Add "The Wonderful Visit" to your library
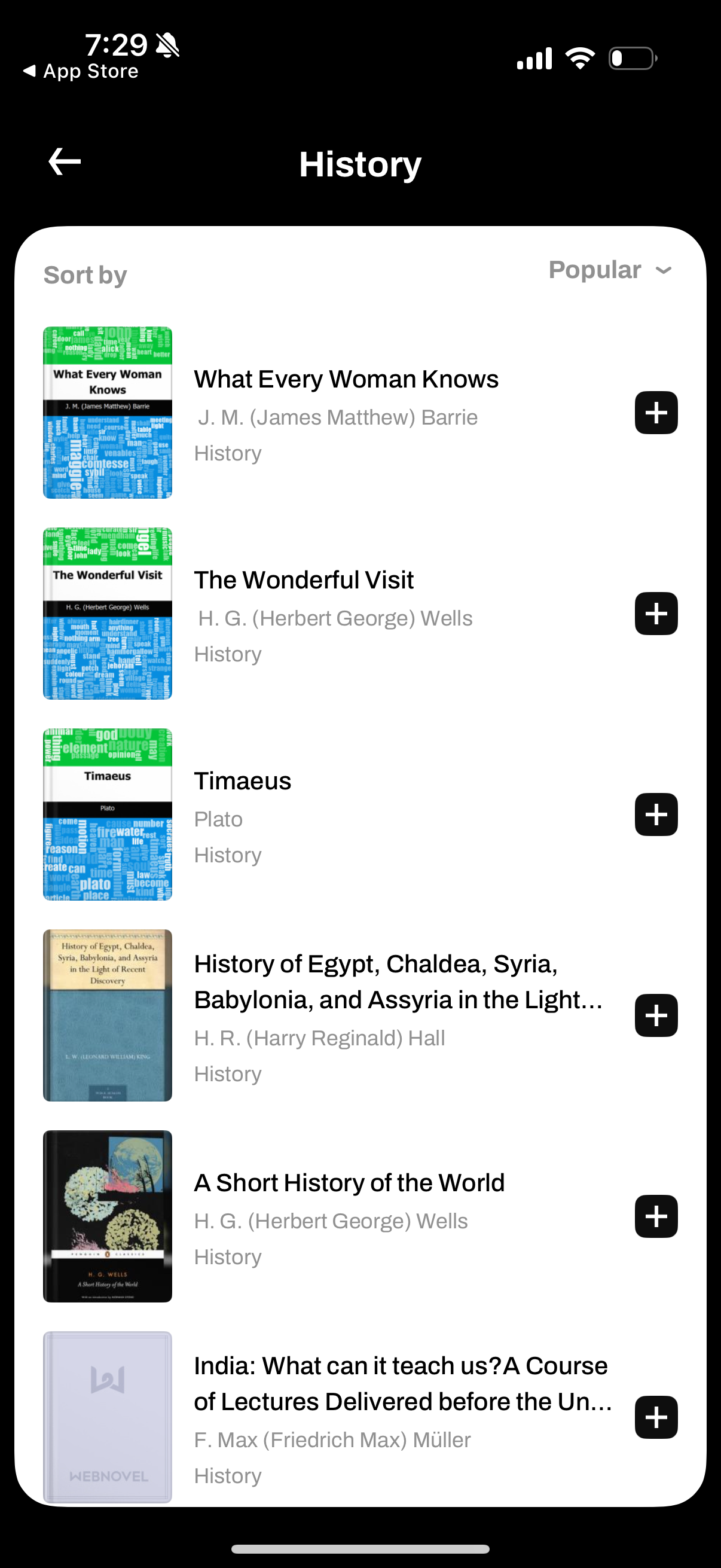 pos(655,614)
